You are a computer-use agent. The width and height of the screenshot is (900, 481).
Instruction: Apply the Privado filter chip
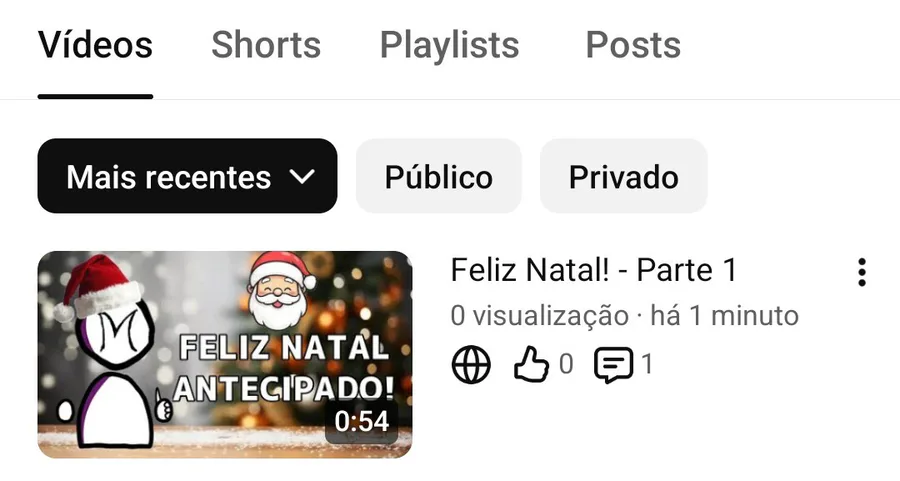pyautogui.click(x=623, y=177)
